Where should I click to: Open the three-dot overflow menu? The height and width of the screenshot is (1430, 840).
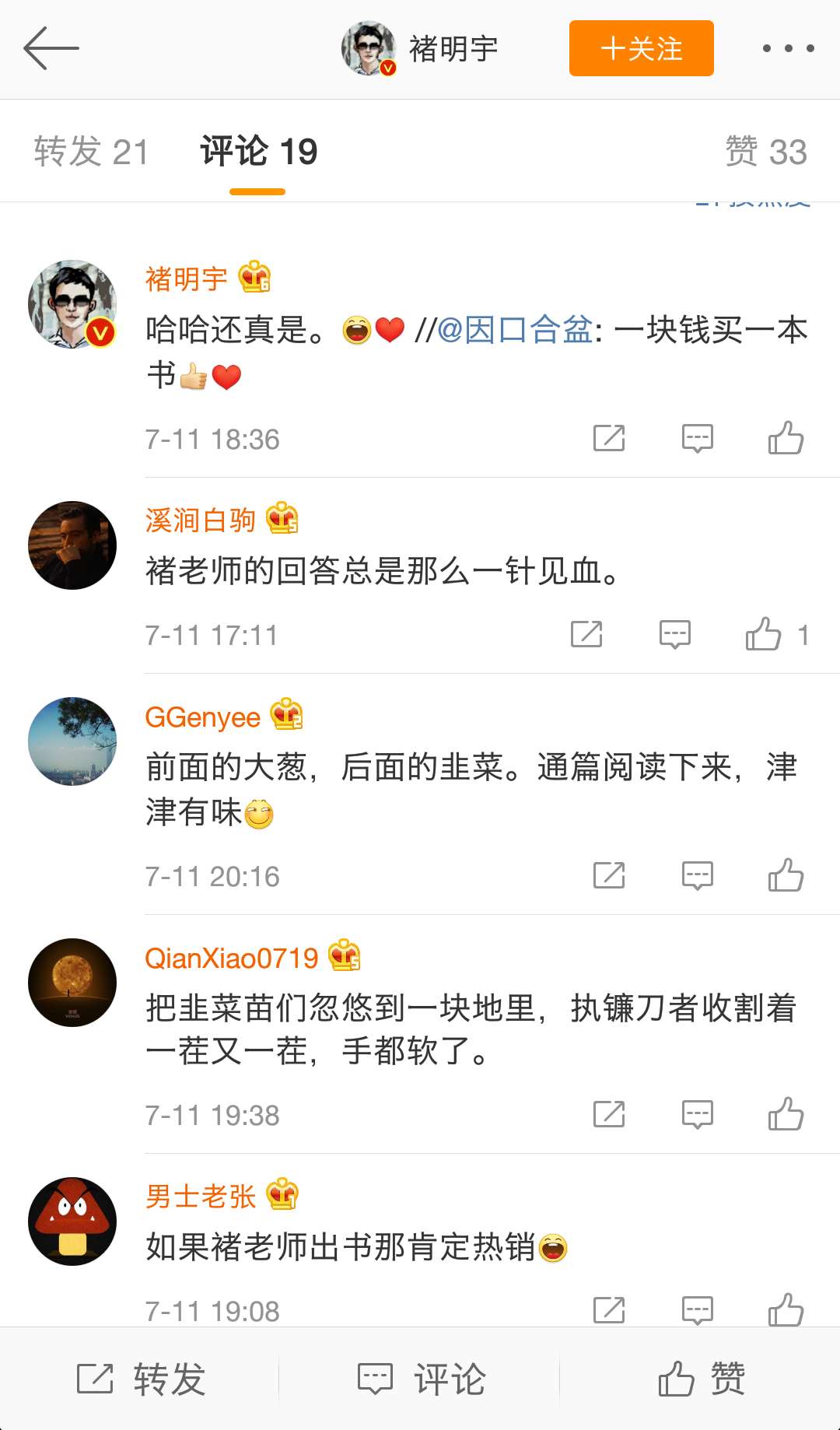click(x=788, y=48)
